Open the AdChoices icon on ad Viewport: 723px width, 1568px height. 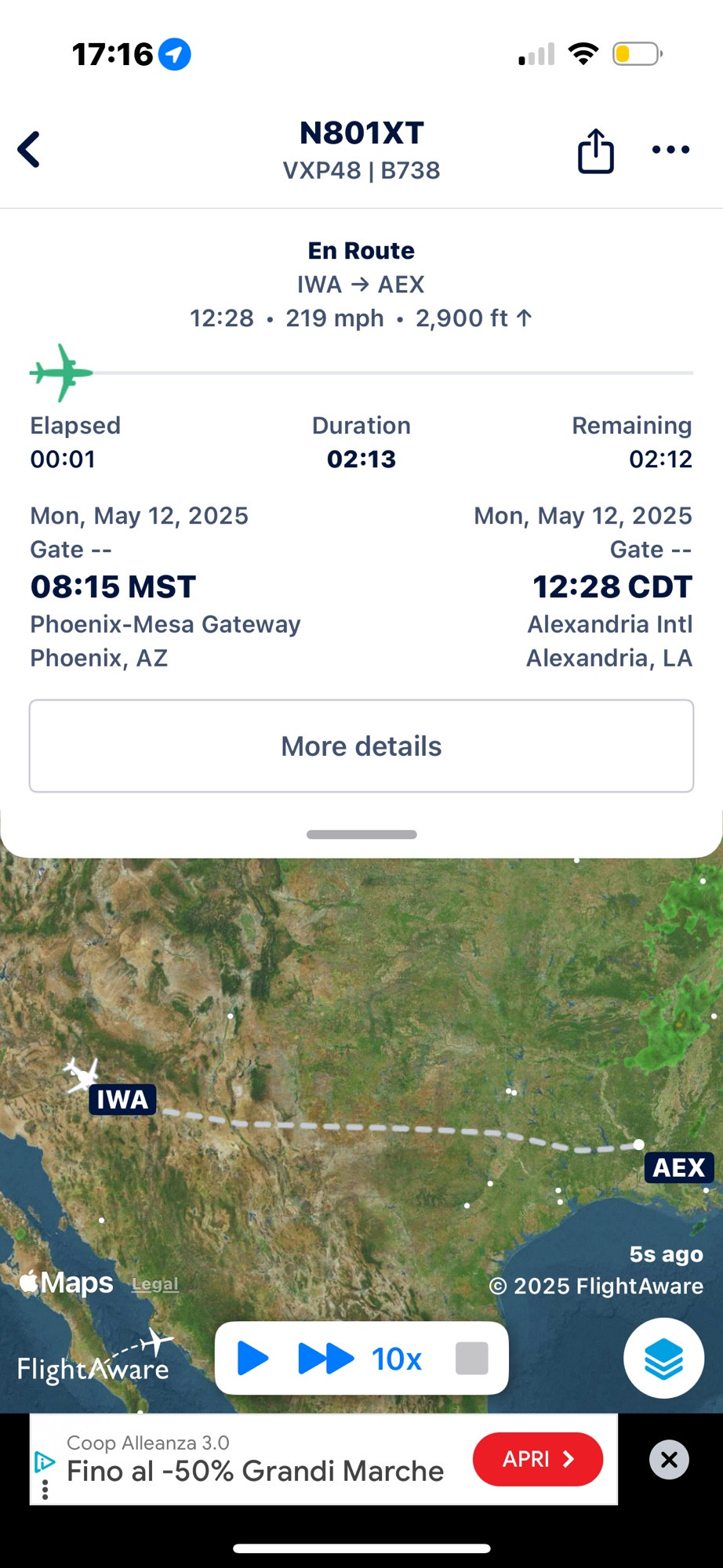[x=45, y=1462]
